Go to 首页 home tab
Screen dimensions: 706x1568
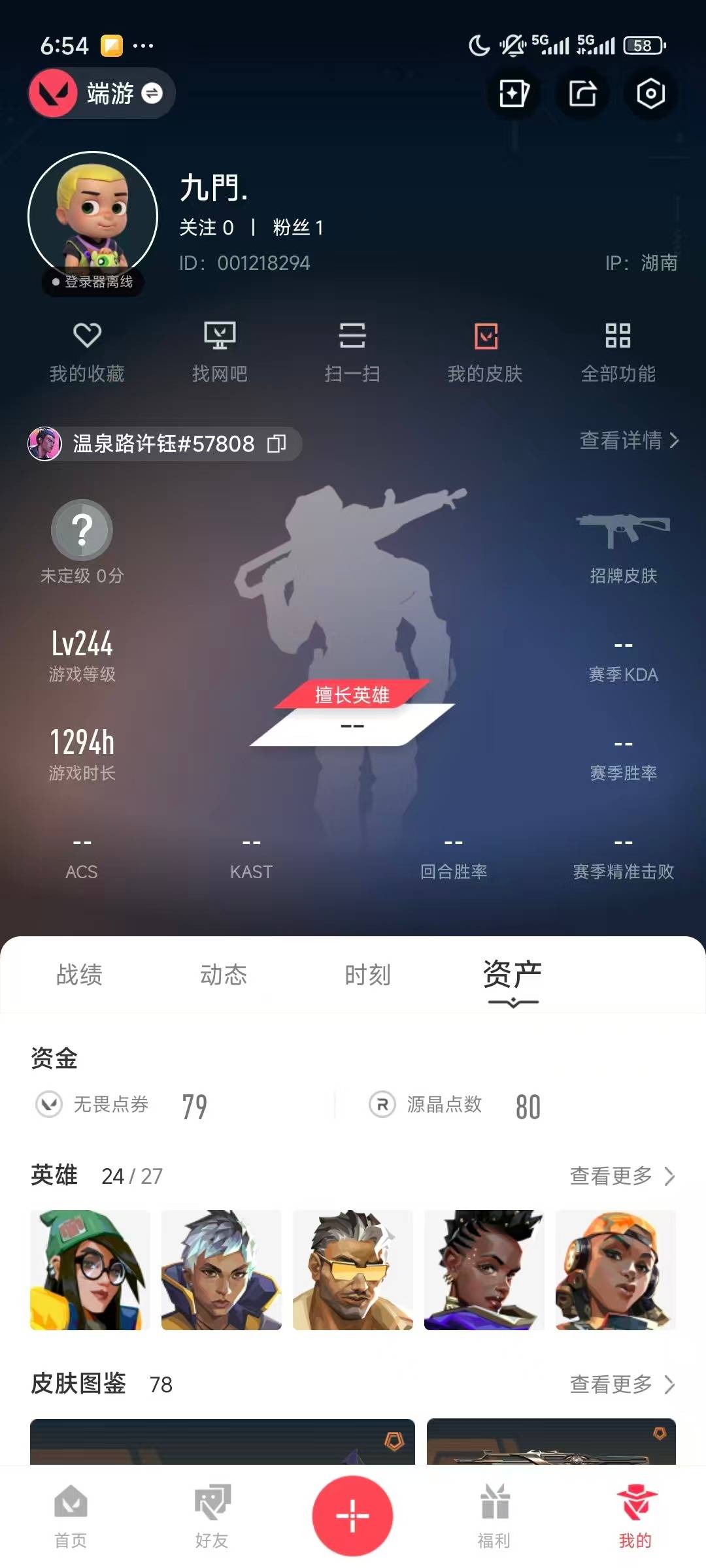click(x=71, y=1517)
